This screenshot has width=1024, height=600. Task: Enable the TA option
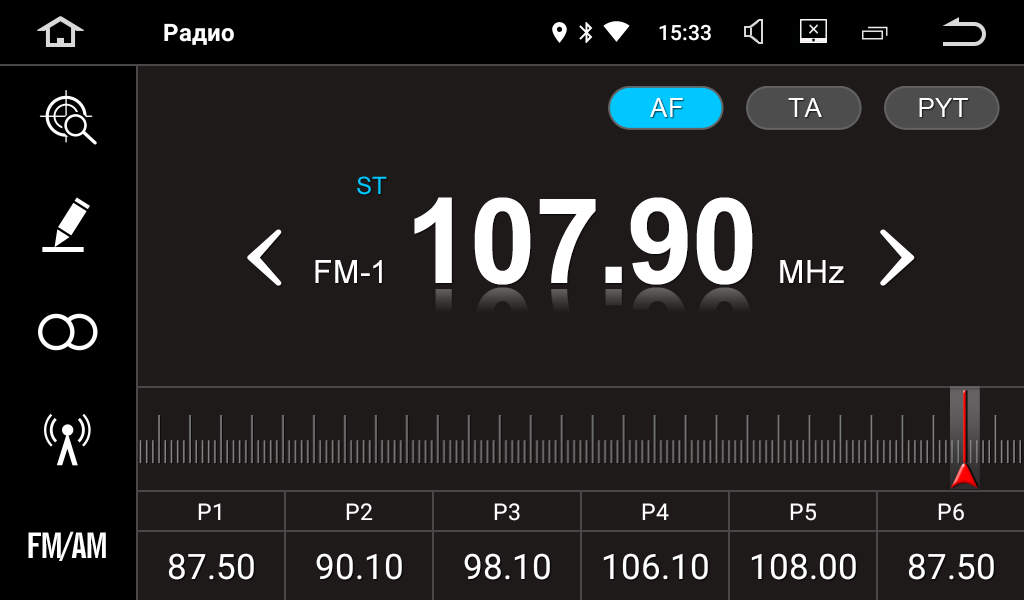pos(803,108)
